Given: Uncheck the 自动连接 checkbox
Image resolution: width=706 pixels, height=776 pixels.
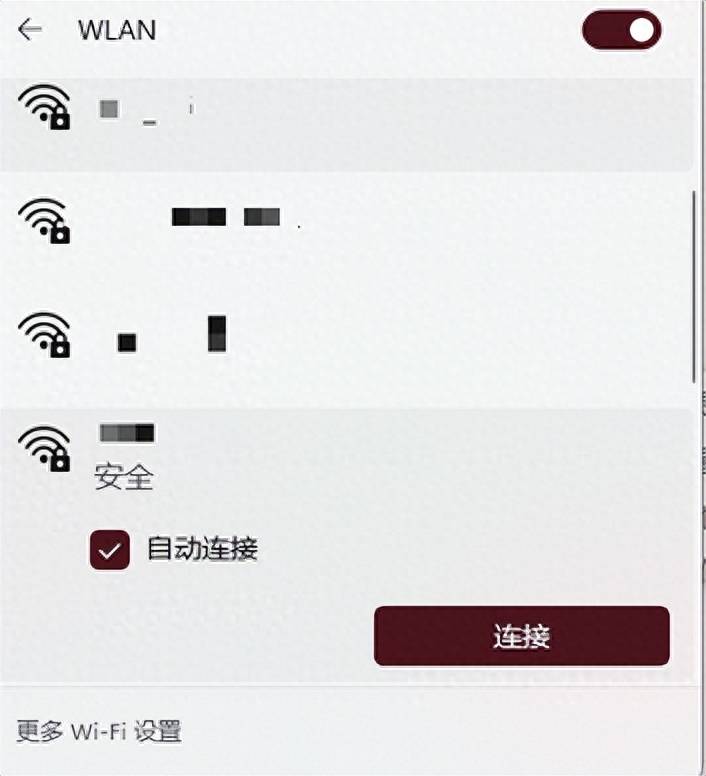Looking at the screenshot, I should click(110, 550).
